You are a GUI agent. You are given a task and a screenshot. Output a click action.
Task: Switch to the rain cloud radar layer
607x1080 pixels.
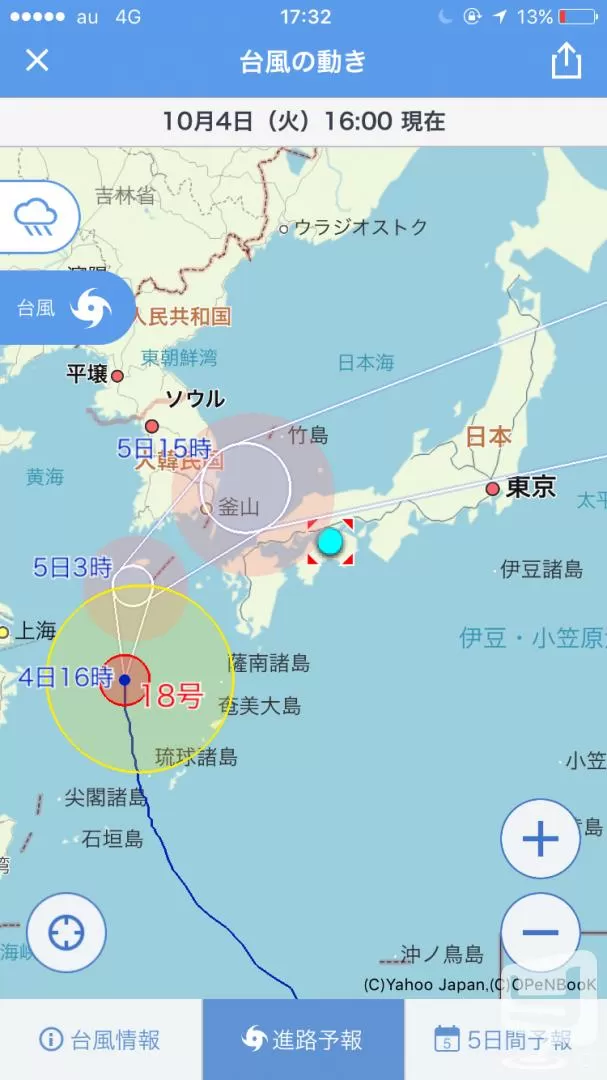(37, 217)
